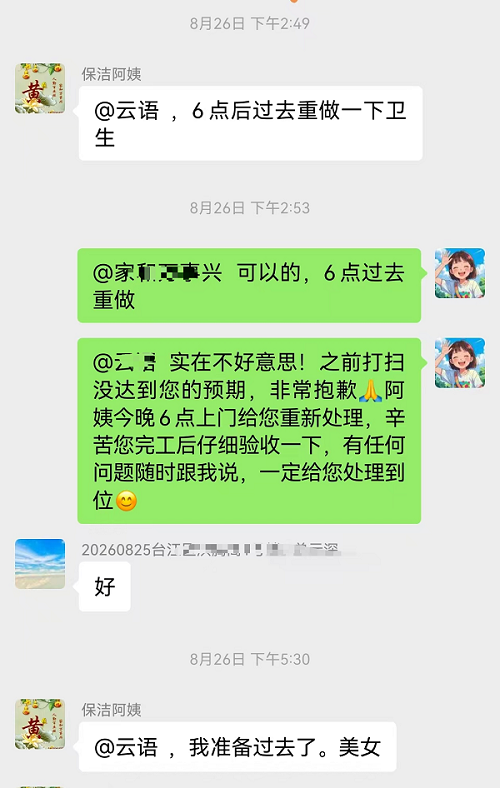Open 保洁阿姨's avatar beside the 6点后过去重做 message
Image resolution: width=500 pixels, height=788 pixels.
pos(40,88)
